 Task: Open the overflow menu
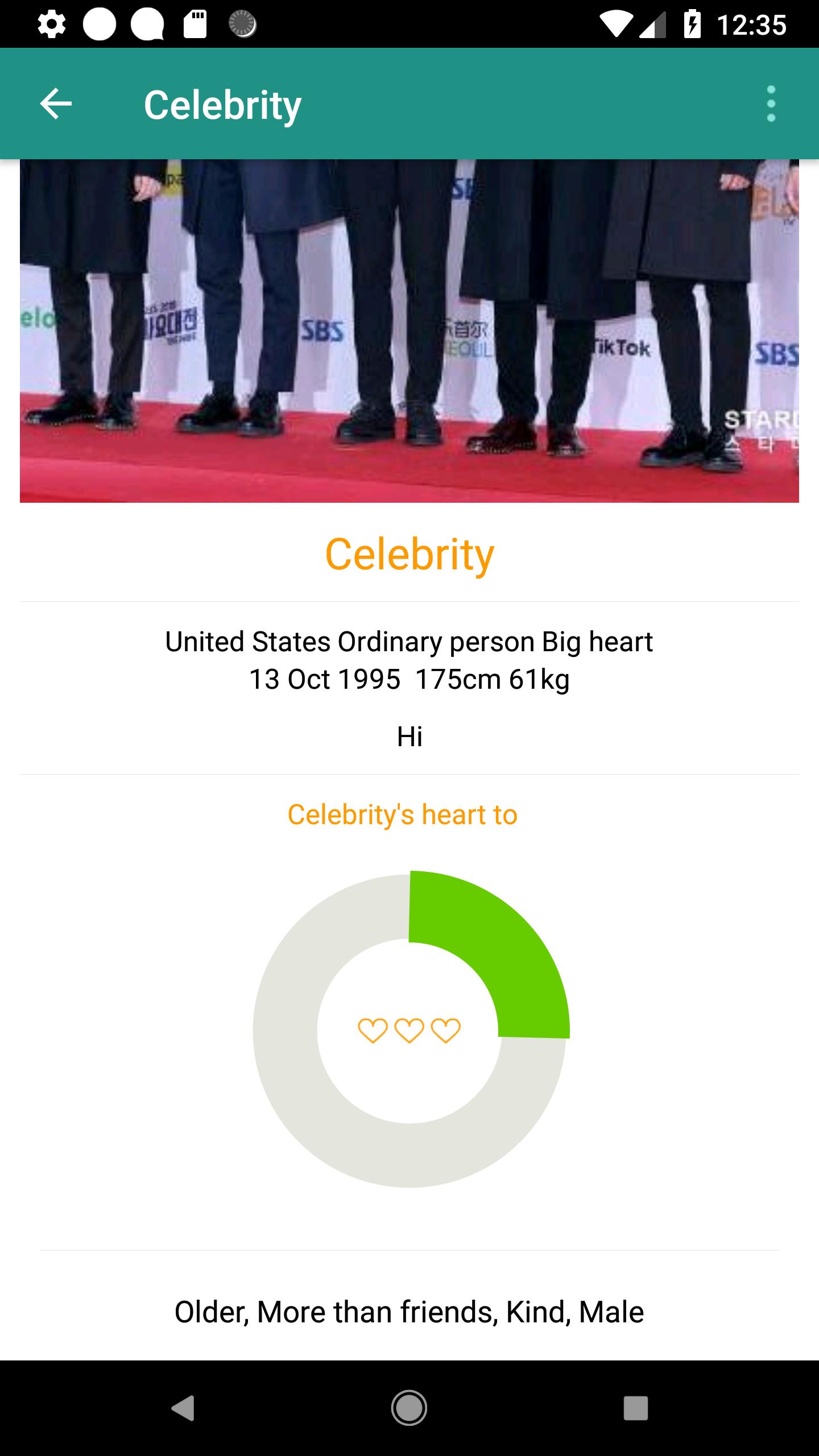(771, 104)
